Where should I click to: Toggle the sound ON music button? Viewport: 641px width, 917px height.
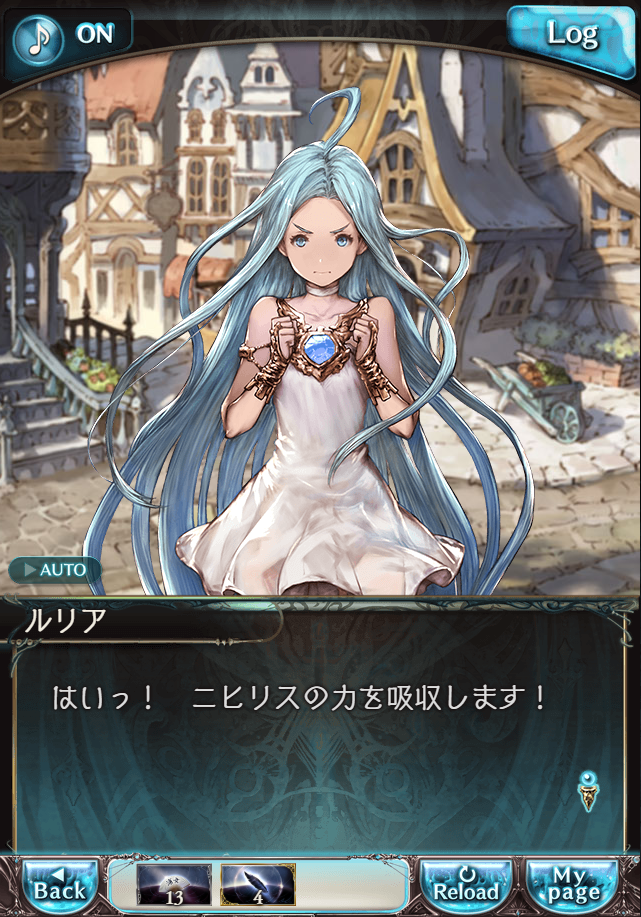[x=68, y=35]
